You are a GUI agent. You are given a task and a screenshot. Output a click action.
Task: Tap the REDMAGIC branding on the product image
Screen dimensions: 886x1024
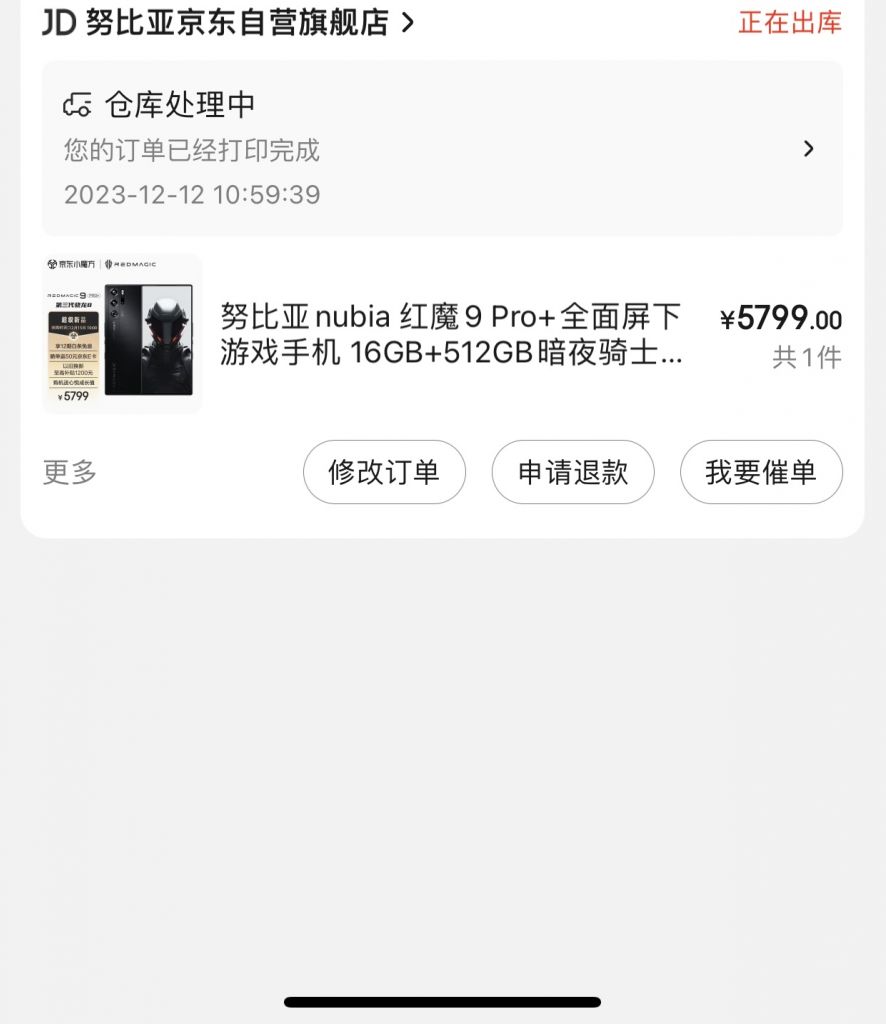(x=130, y=262)
